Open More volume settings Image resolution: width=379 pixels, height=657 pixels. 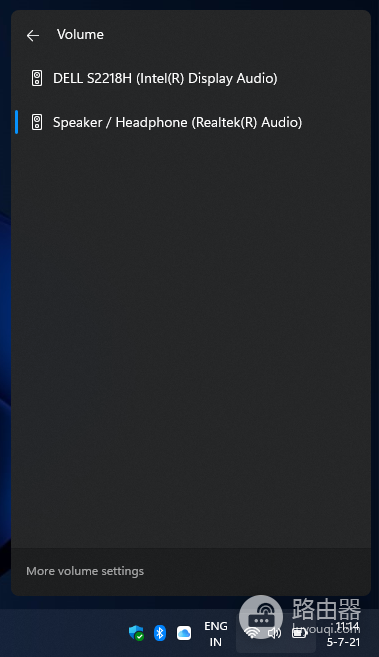85,571
